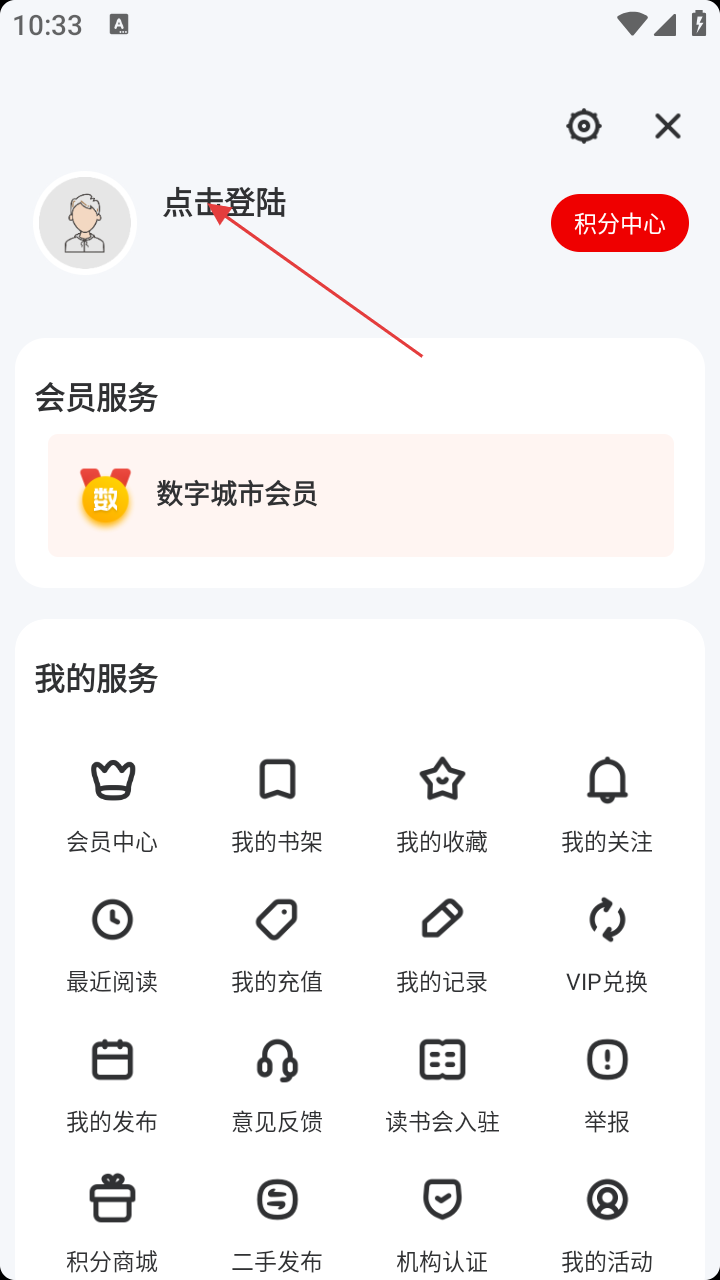Open 读书会入驻 book club entry
This screenshot has width=720, height=1280.
[442, 1083]
